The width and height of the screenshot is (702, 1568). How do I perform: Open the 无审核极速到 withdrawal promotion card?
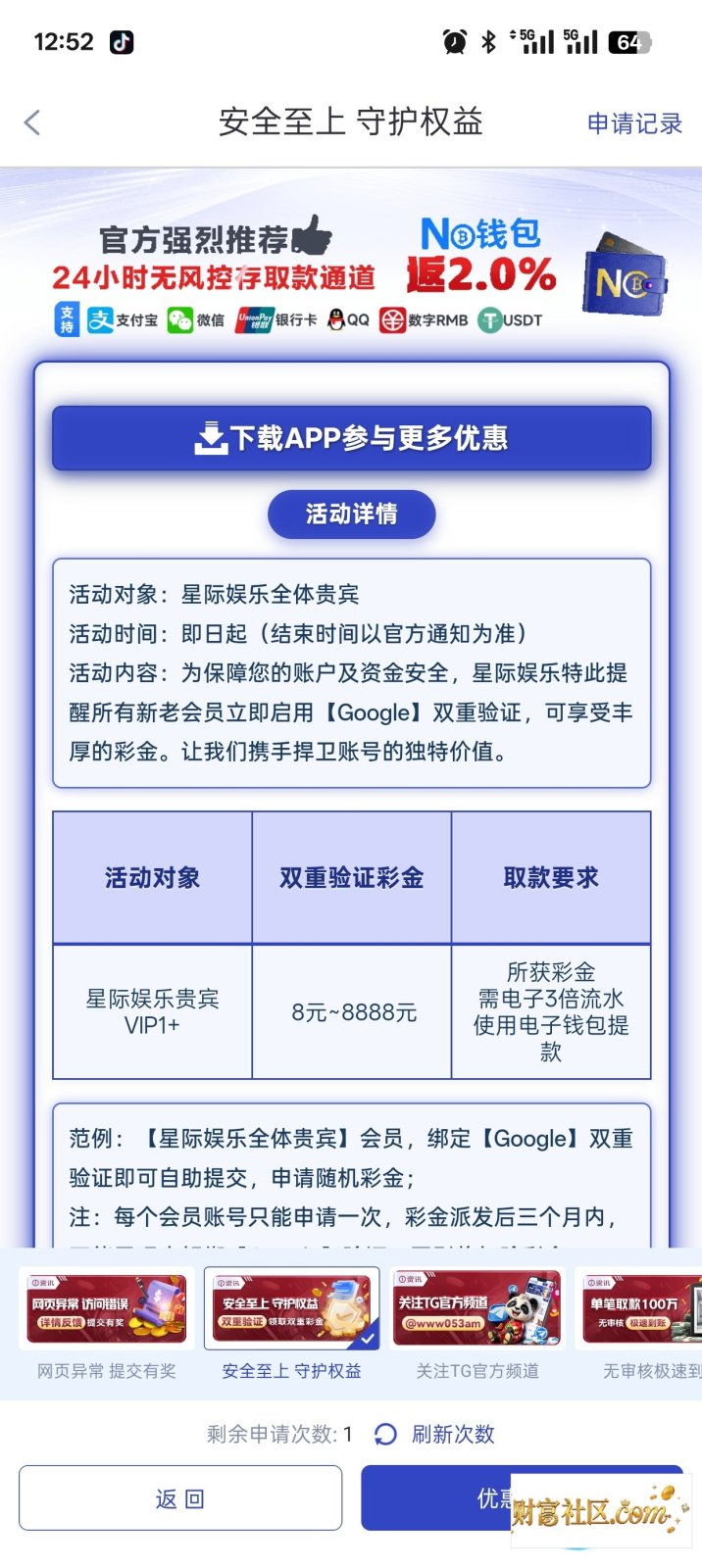638,1325
